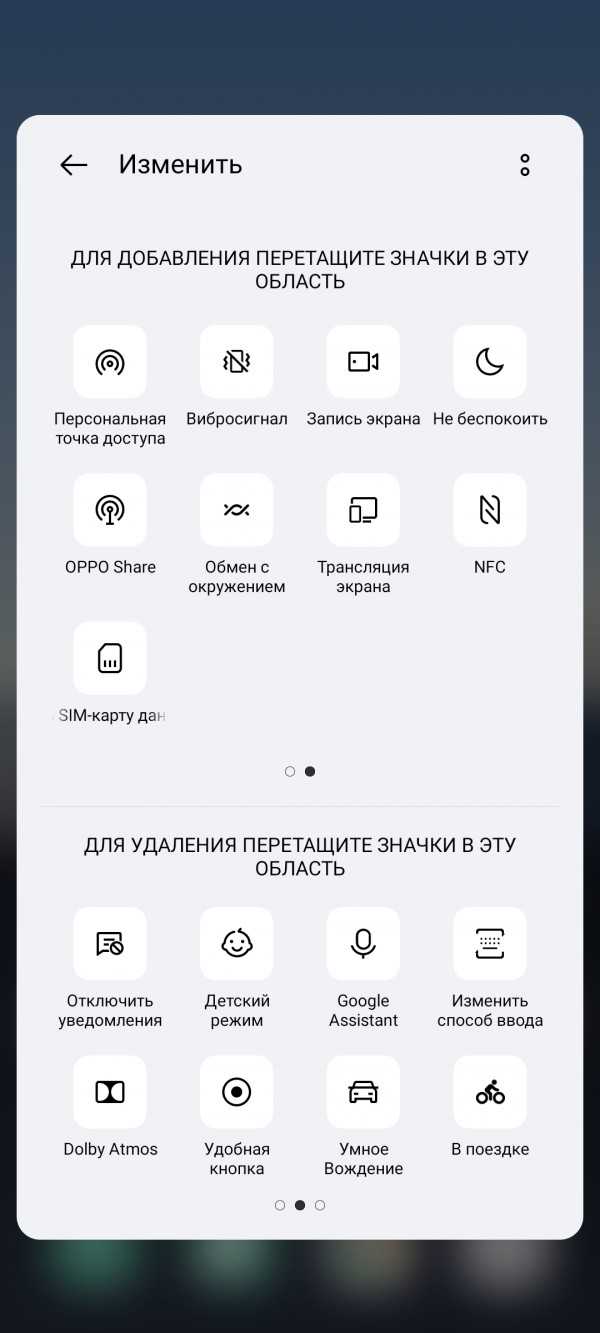
Task: Go back with the arrow icon
Action: pos(74,165)
